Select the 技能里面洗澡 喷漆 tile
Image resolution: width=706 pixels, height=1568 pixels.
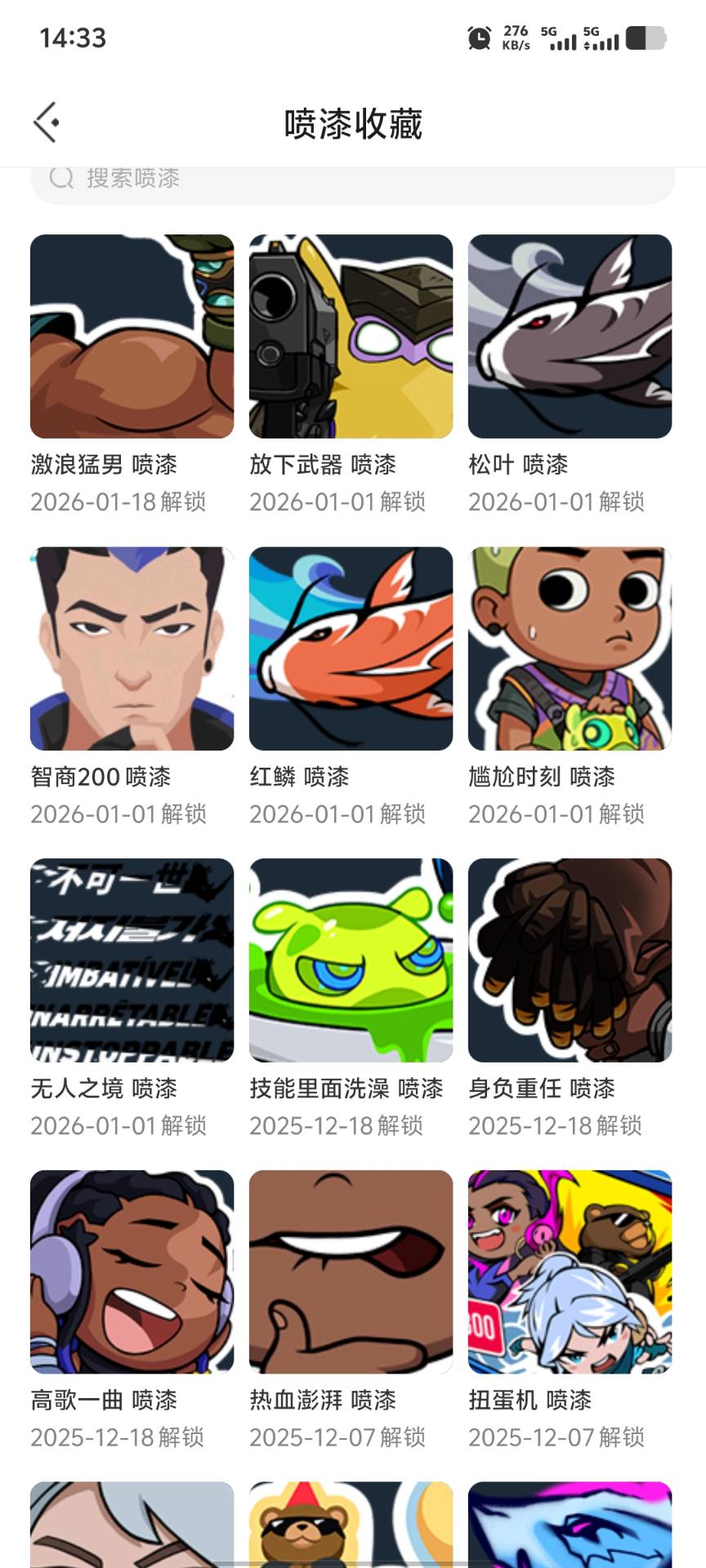[x=351, y=960]
